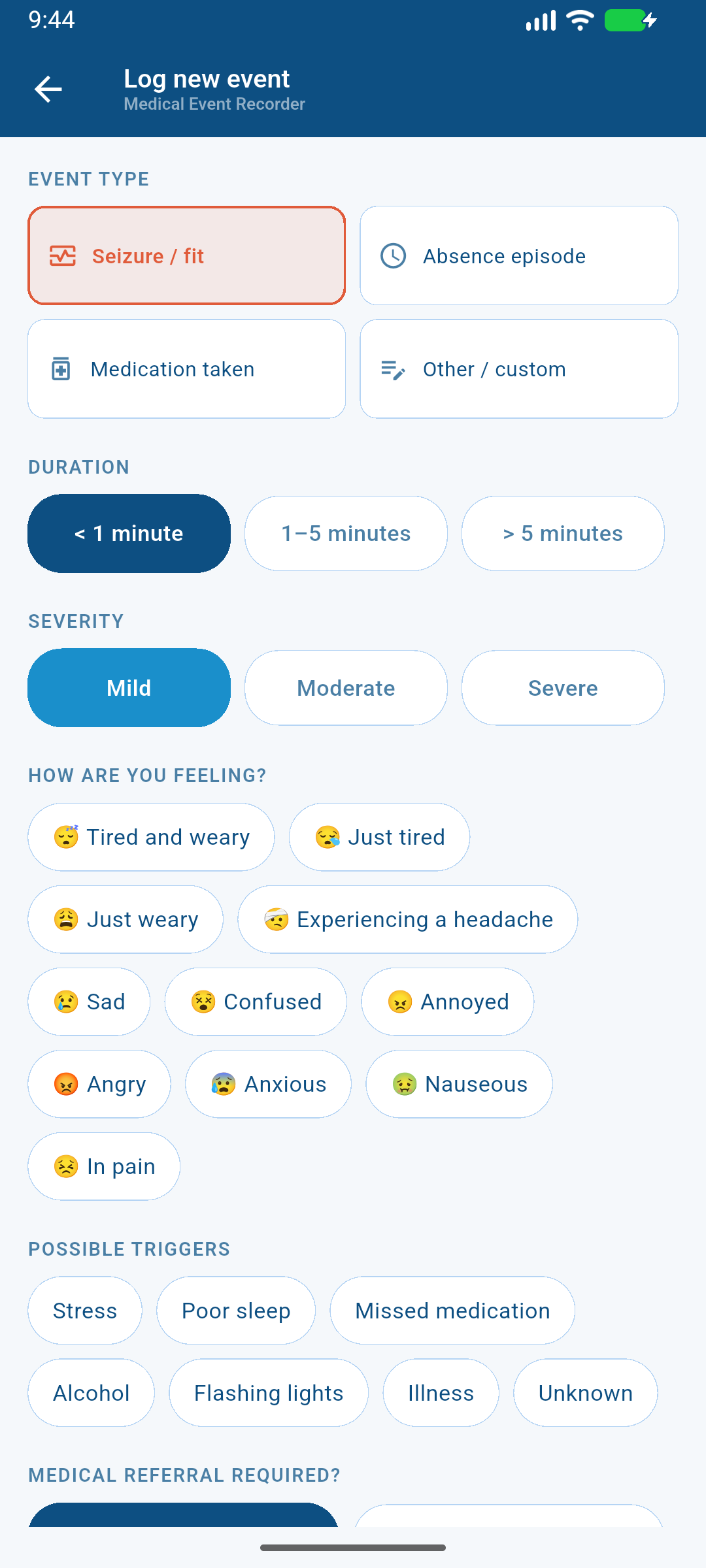Mark severity as Moderate
Viewport: 706px width, 1568px height.
(x=346, y=688)
